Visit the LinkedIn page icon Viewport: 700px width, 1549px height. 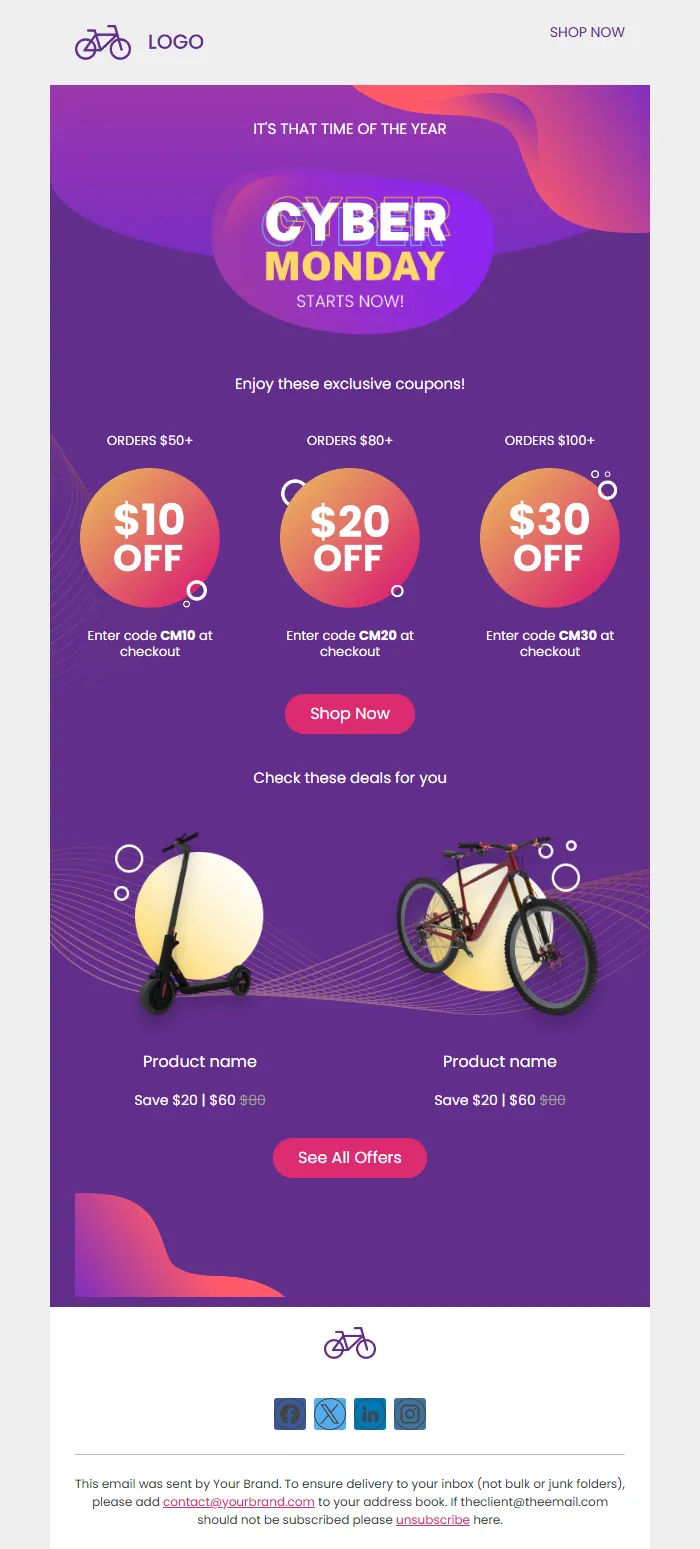(x=370, y=1414)
